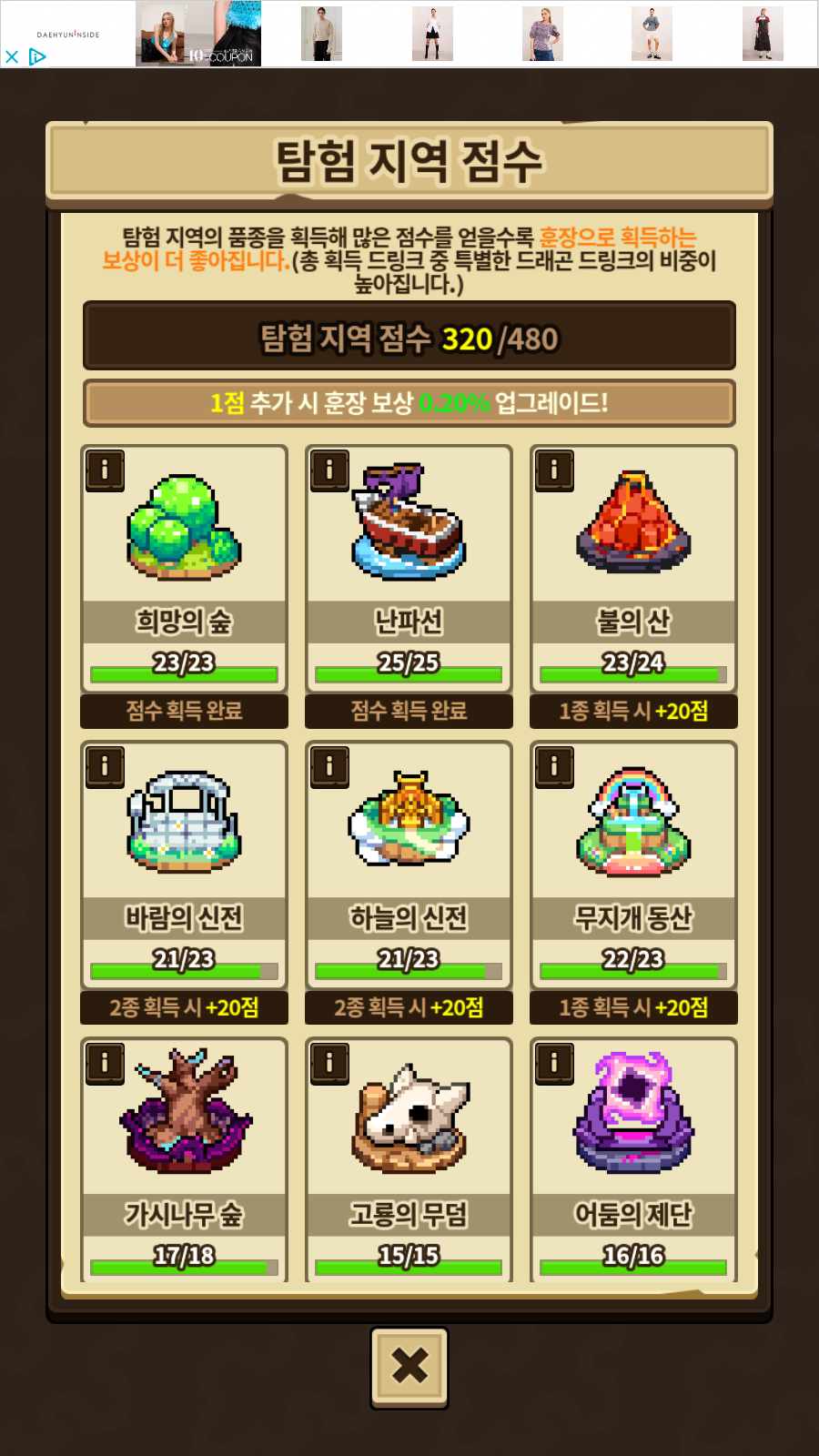This screenshot has height=1456, width=819.
Task: Open info for 어둠의 제단
Action: [554, 1064]
